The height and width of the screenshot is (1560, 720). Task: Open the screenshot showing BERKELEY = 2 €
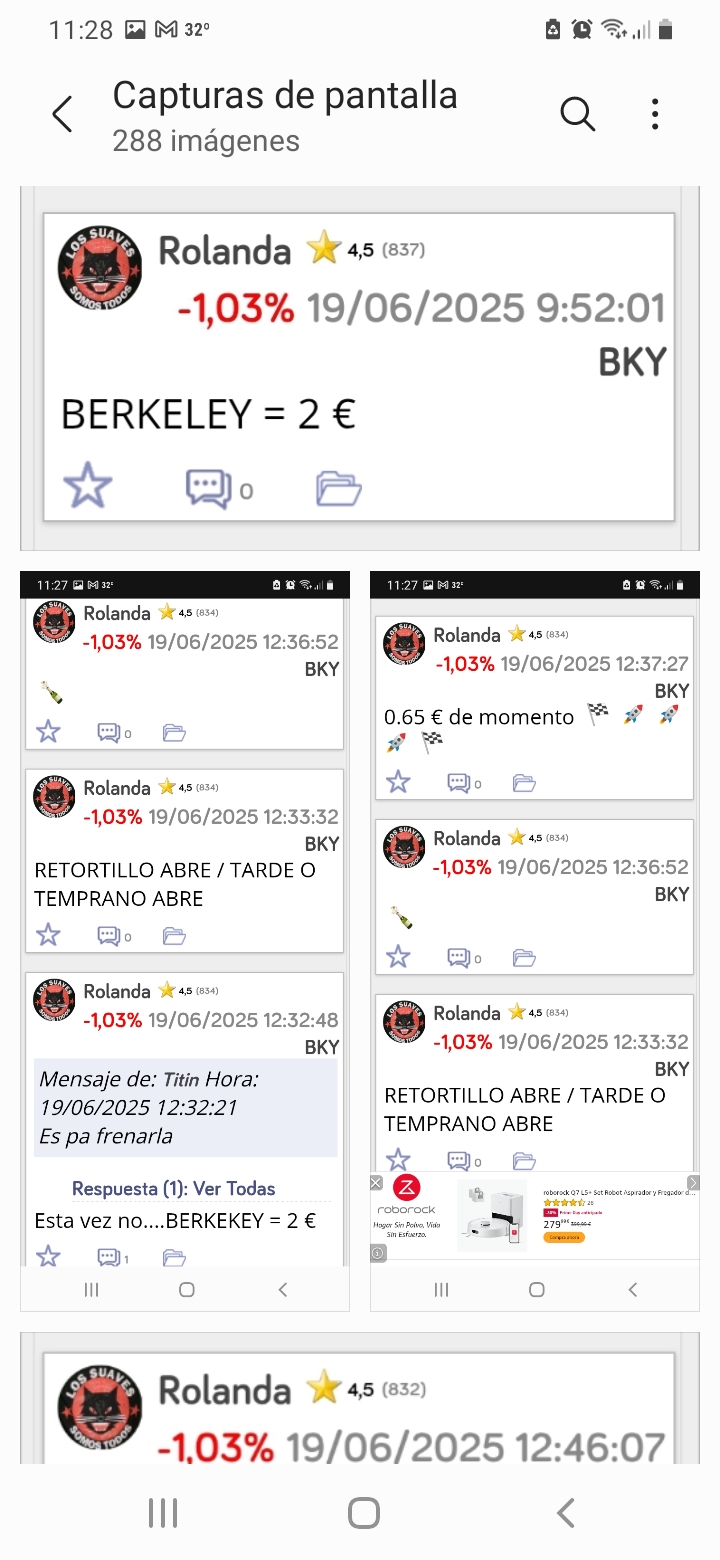pyautogui.click(x=360, y=369)
